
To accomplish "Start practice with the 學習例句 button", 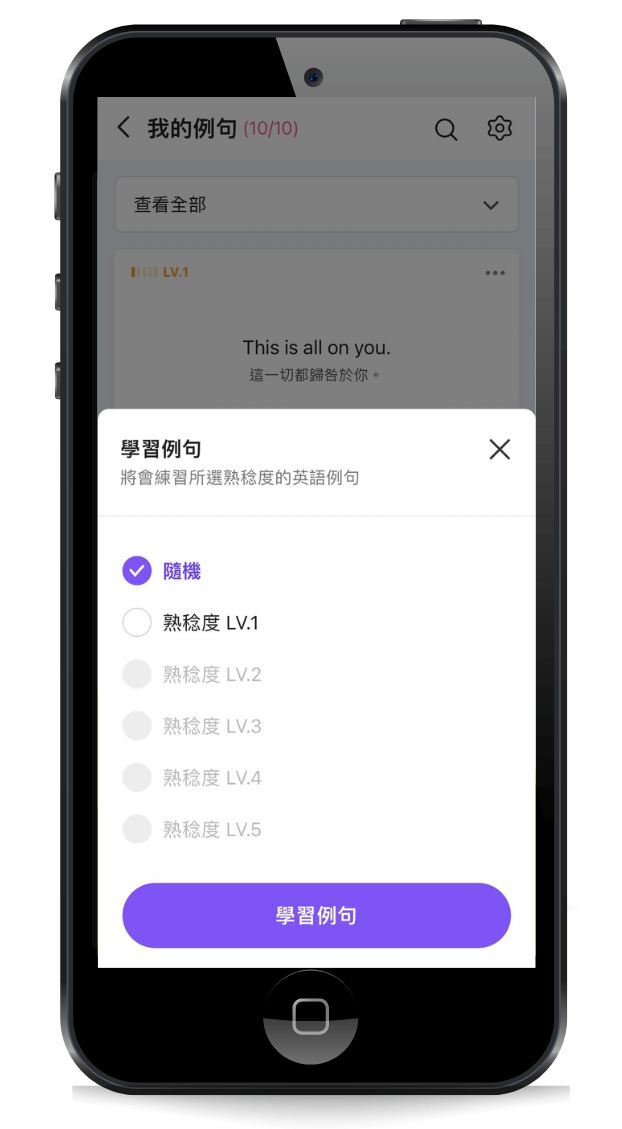I will coord(316,915).
